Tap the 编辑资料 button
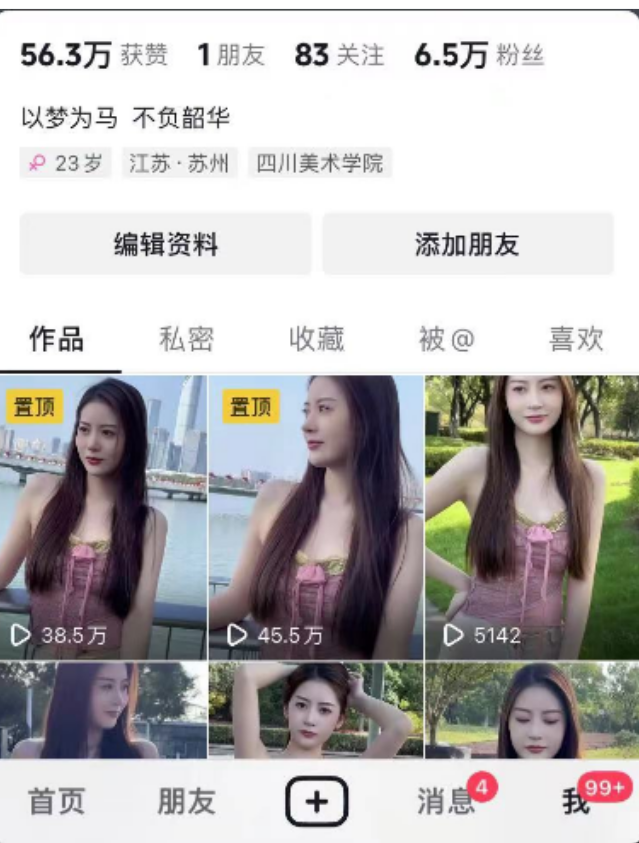This screenshot has height=843, width=639. (166, 244)
